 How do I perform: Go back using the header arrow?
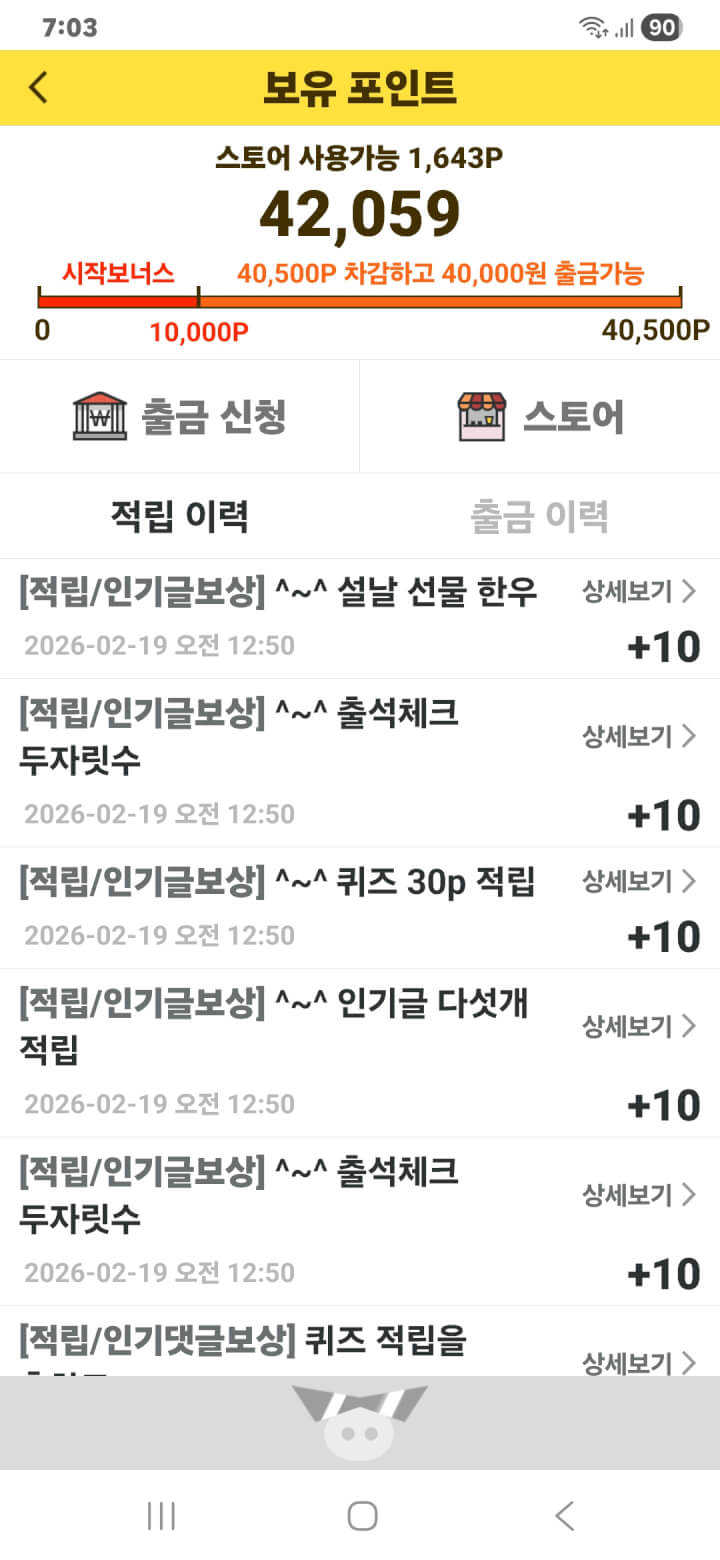38,88
